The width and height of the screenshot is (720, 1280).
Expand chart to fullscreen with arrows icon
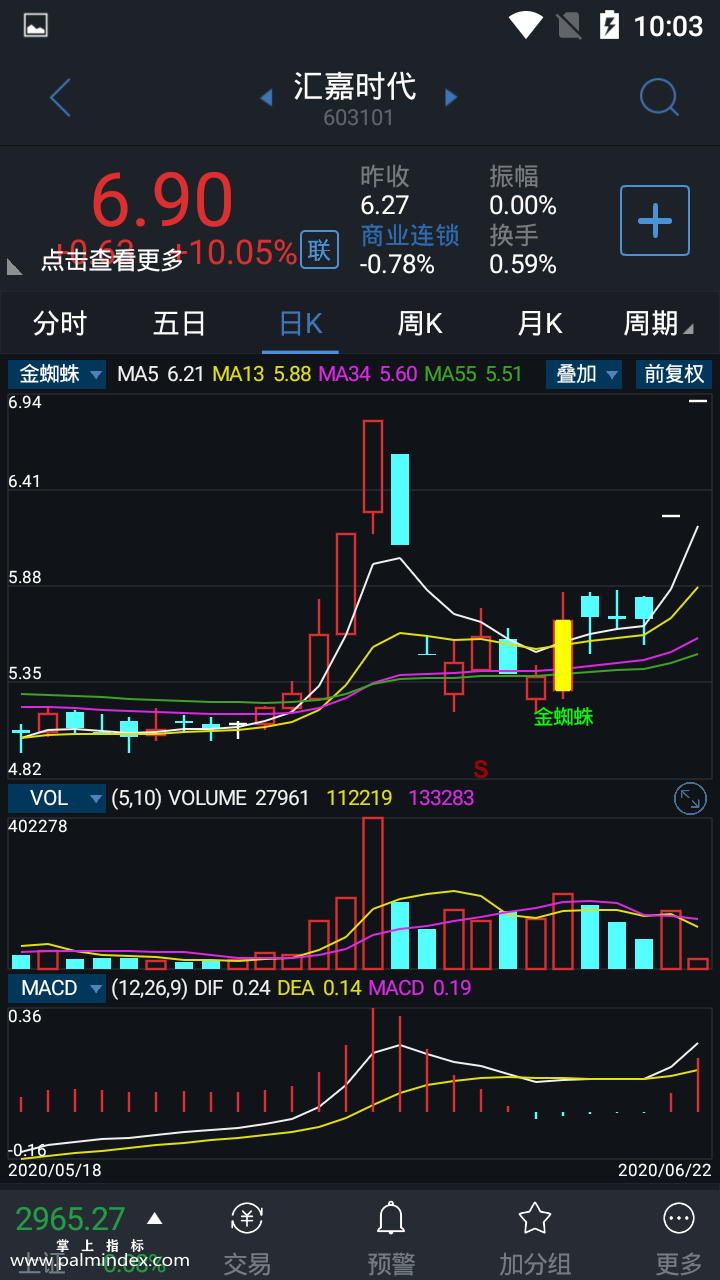point(690,798)
